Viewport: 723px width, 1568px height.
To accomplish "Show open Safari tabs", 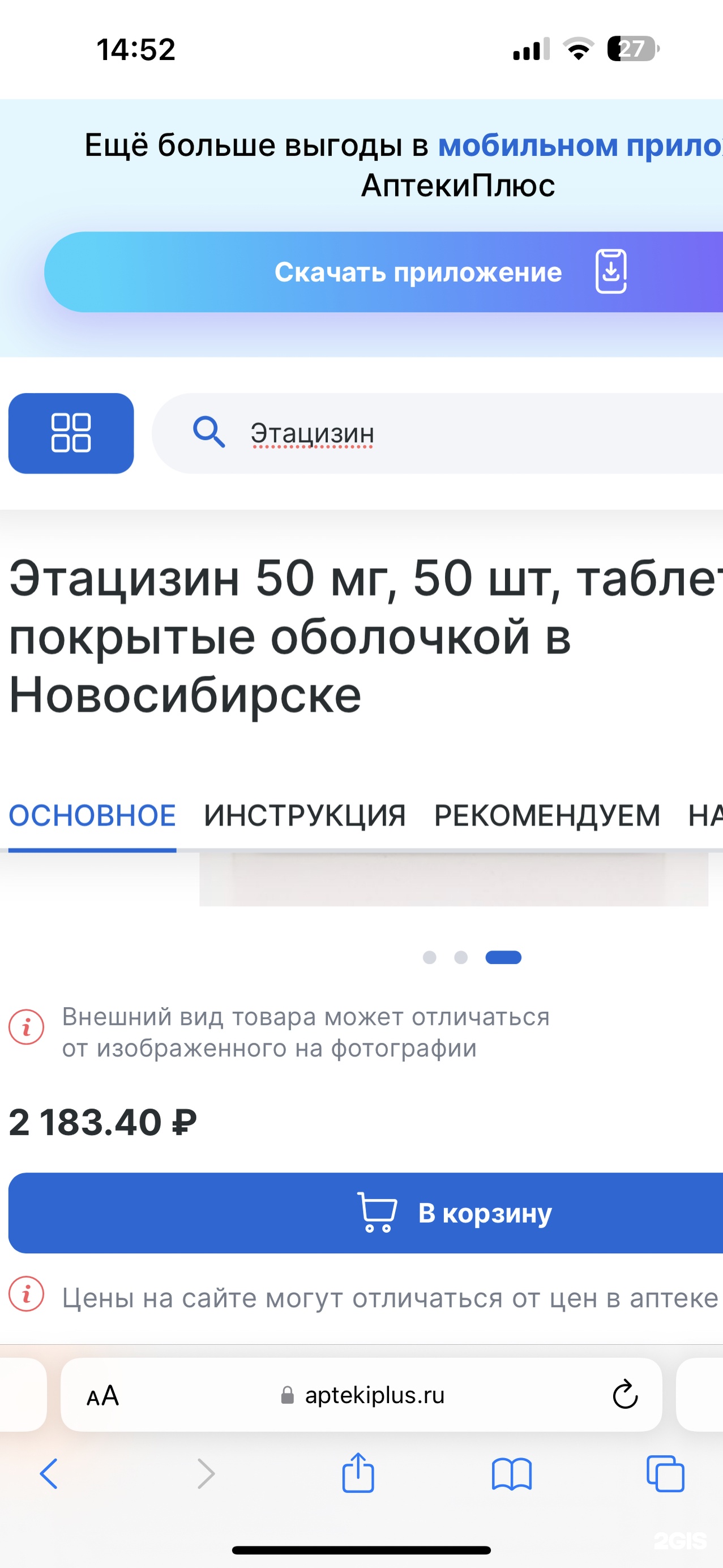I will [x=665, y=1473].
